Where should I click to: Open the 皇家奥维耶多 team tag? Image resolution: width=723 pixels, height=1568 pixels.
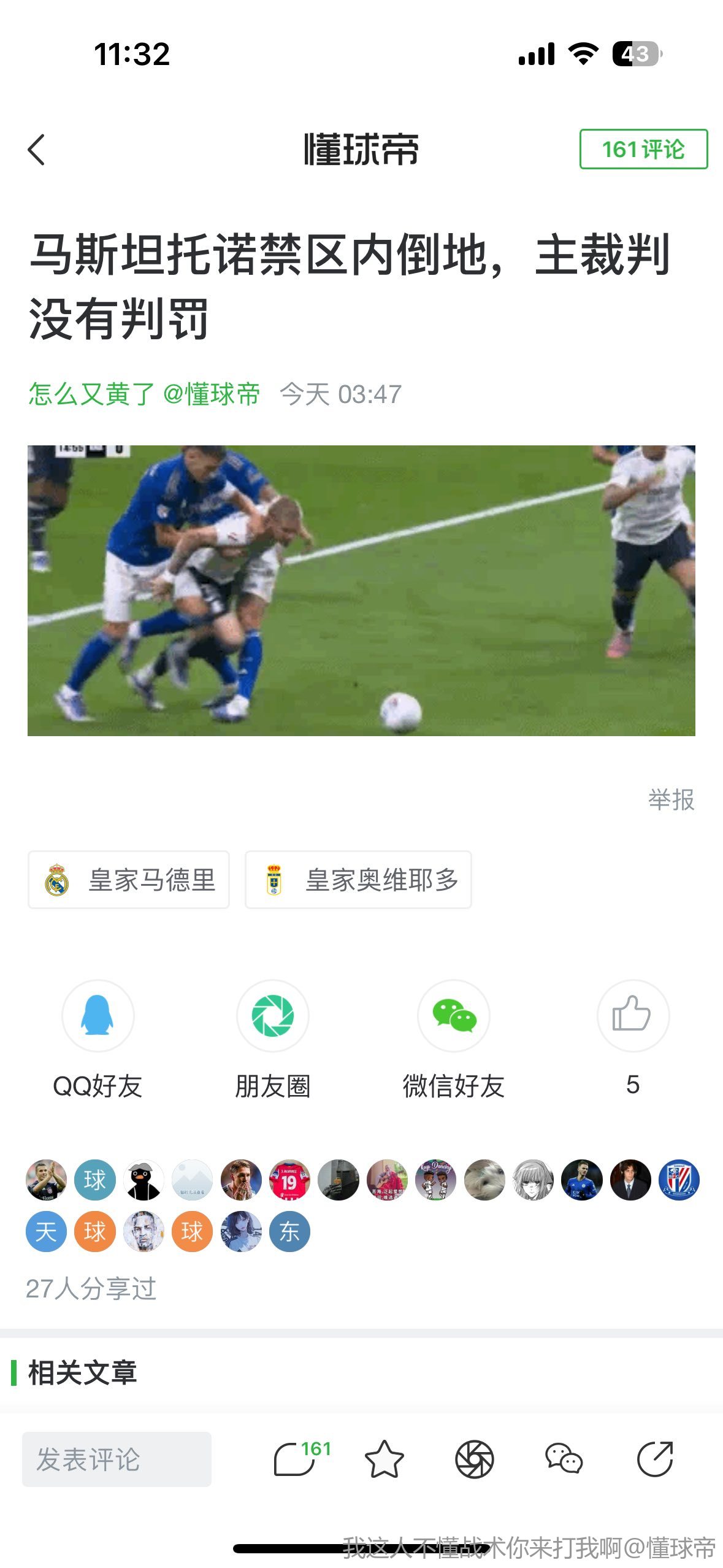[x=358, y=880]
